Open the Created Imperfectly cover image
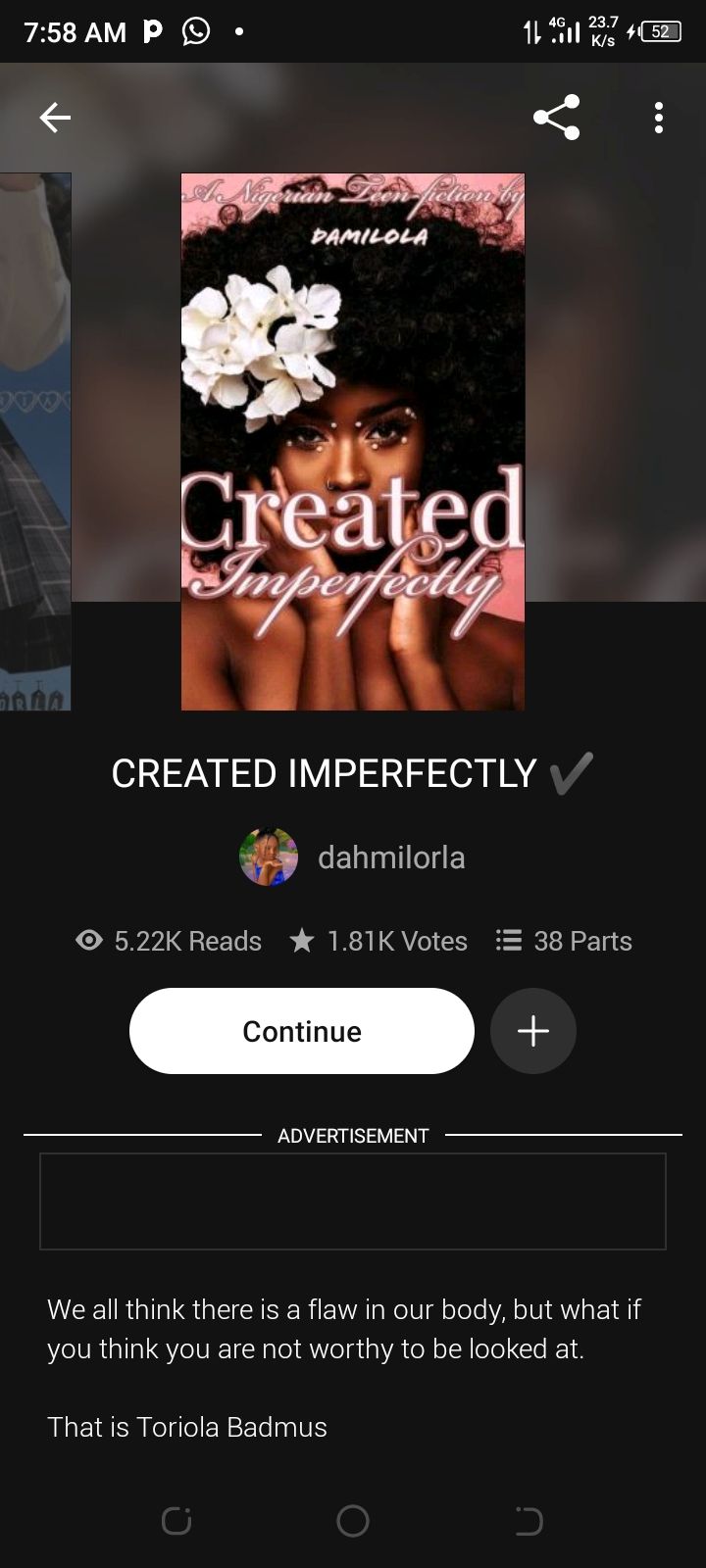Viewport: 706px width, 1568px height. (353, 441)
